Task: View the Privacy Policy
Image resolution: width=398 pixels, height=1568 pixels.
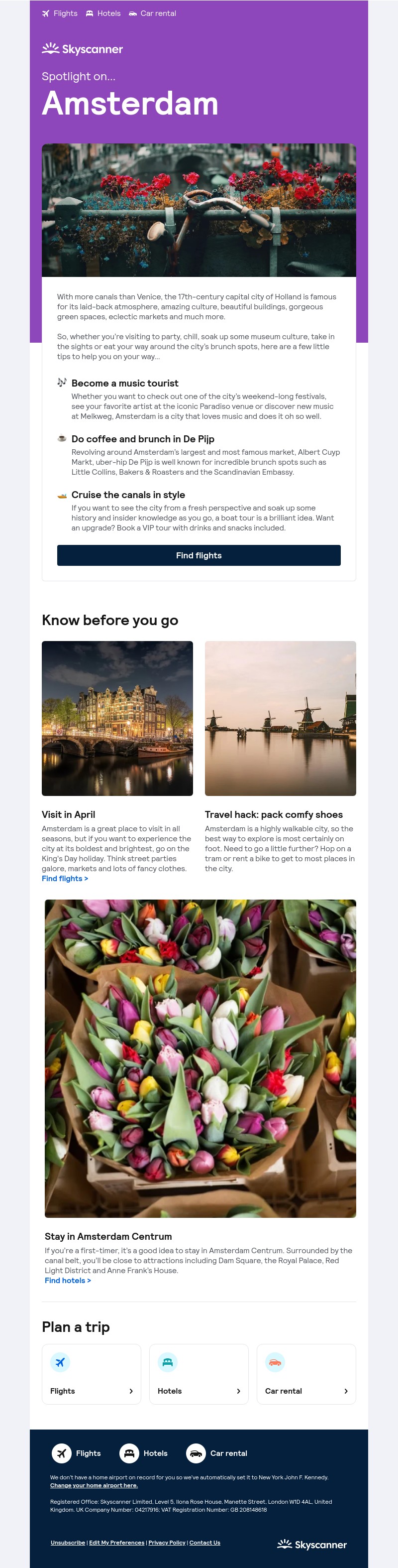Action: point(167,1543)
